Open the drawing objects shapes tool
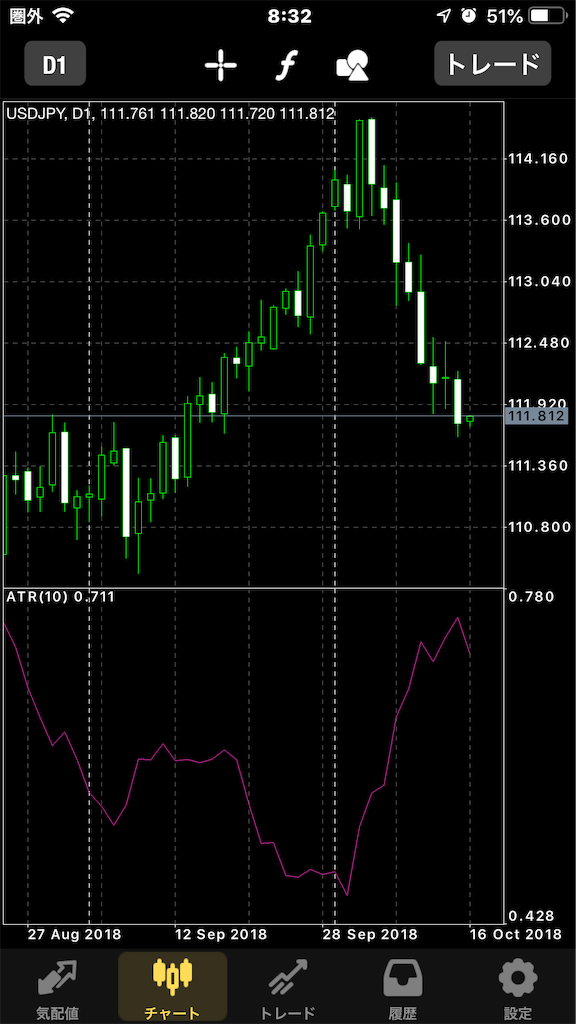The width and height of the screenshot is (576, 1024). (352, 65)
